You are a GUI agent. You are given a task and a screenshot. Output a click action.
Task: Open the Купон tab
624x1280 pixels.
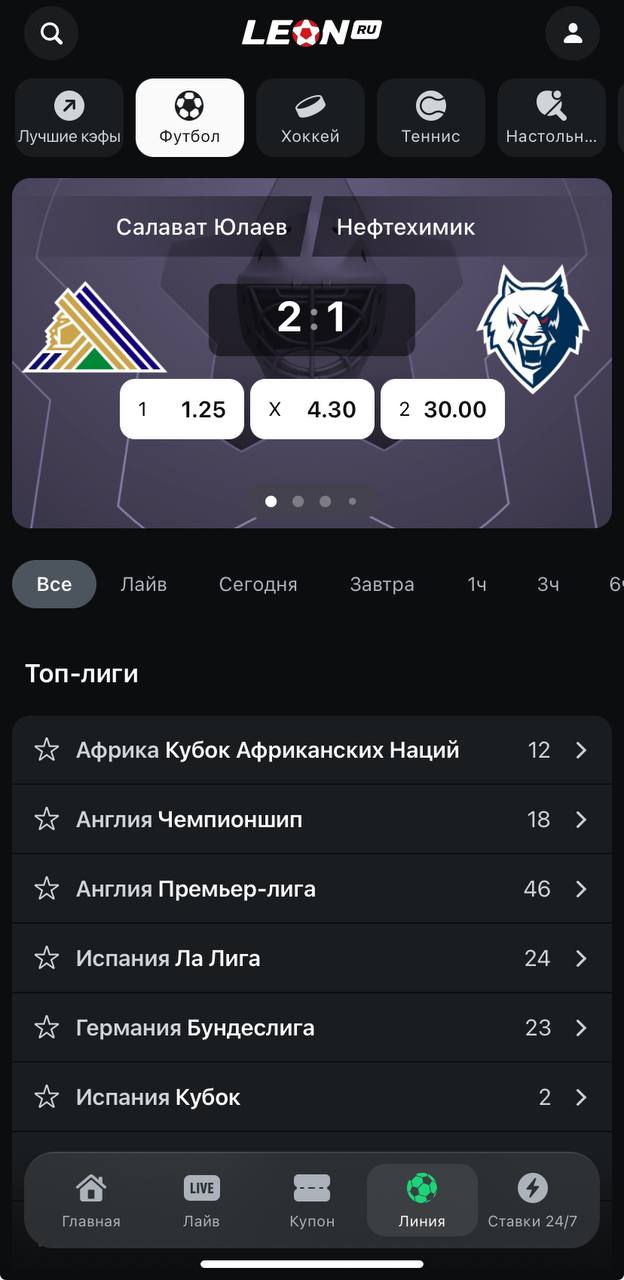click(312, 1202)
